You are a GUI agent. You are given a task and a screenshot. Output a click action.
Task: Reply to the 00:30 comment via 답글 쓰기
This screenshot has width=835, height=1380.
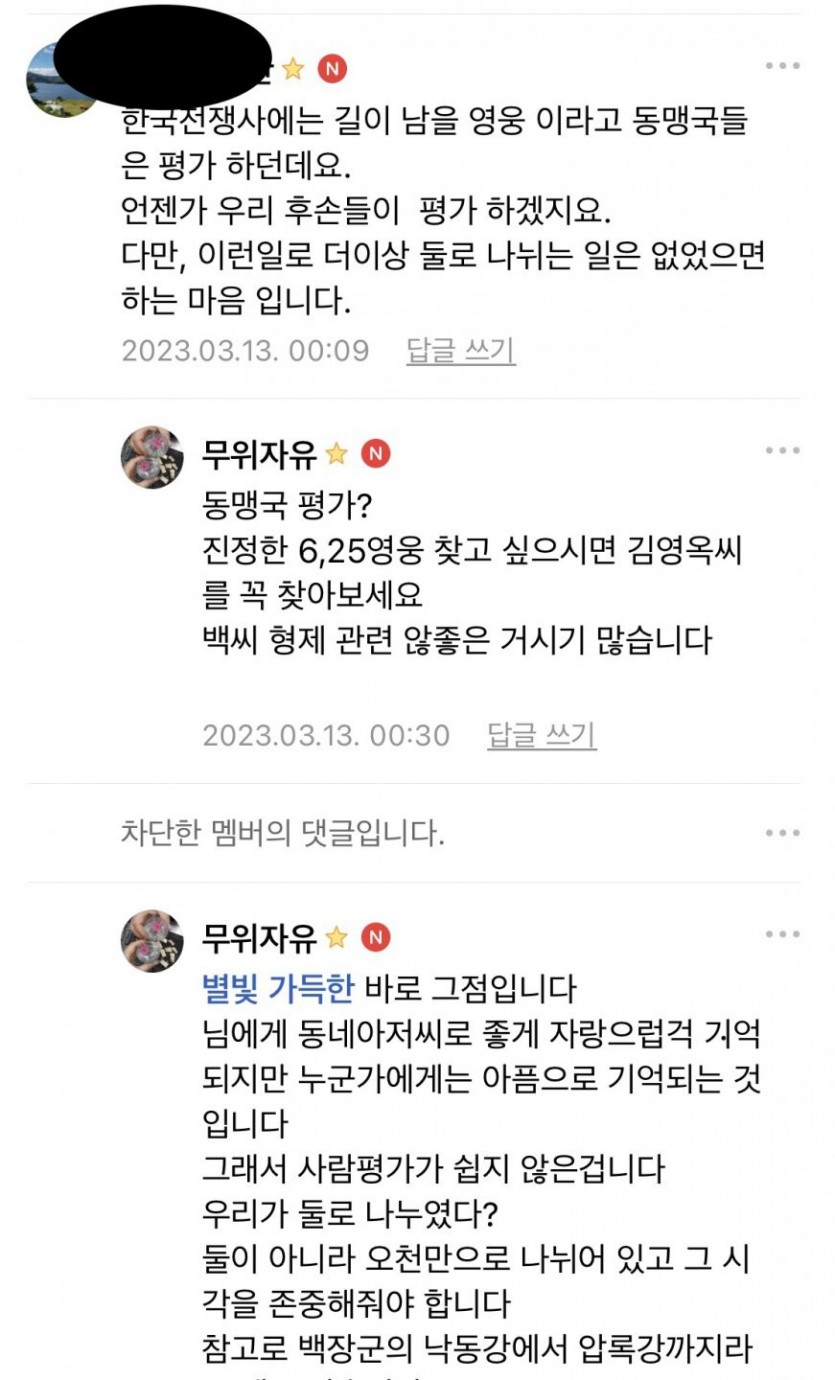pyautogui.click(x=541, y=736)
